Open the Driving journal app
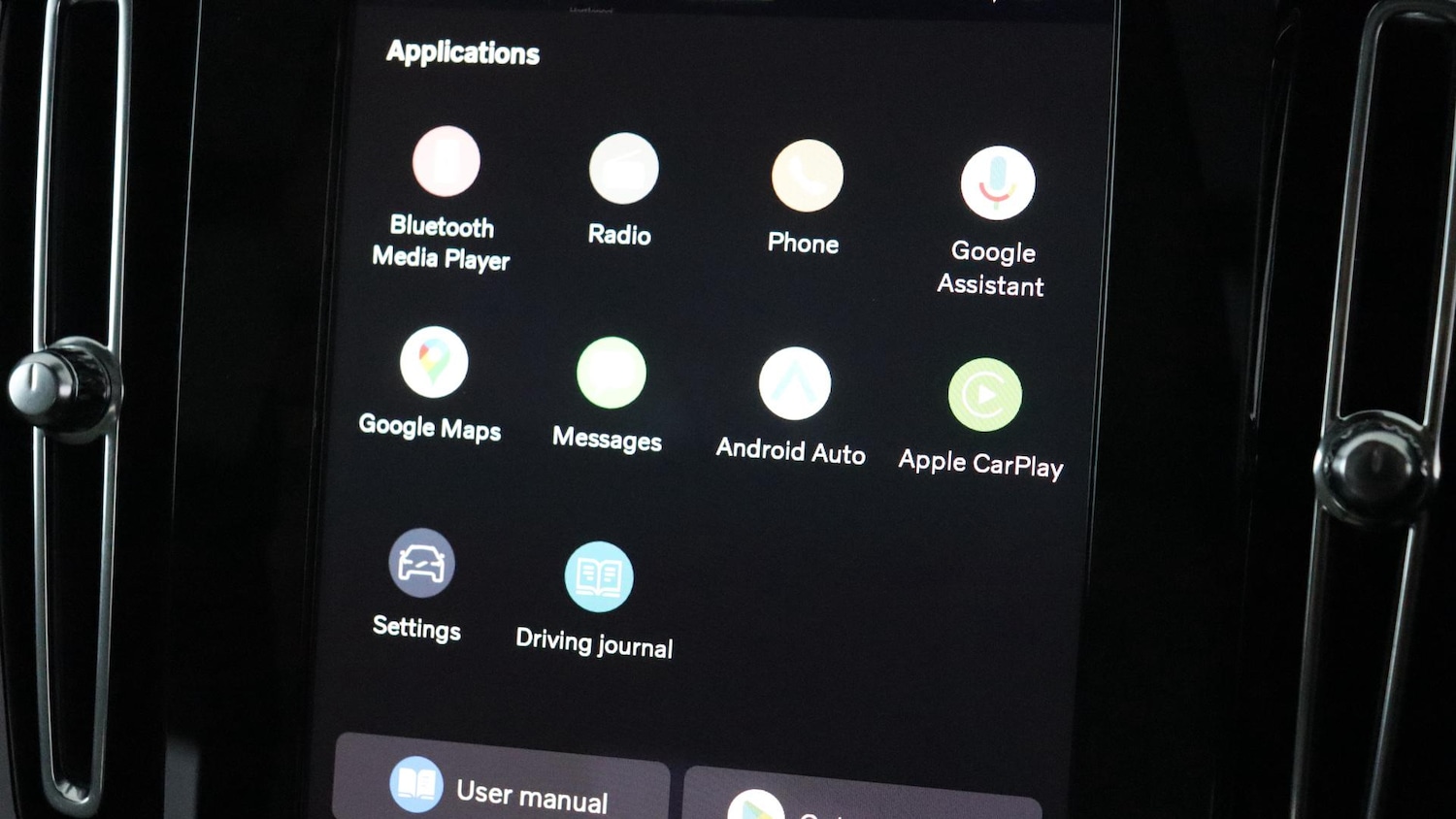This screenshot has height=819, width=1456. coord(598,577)
